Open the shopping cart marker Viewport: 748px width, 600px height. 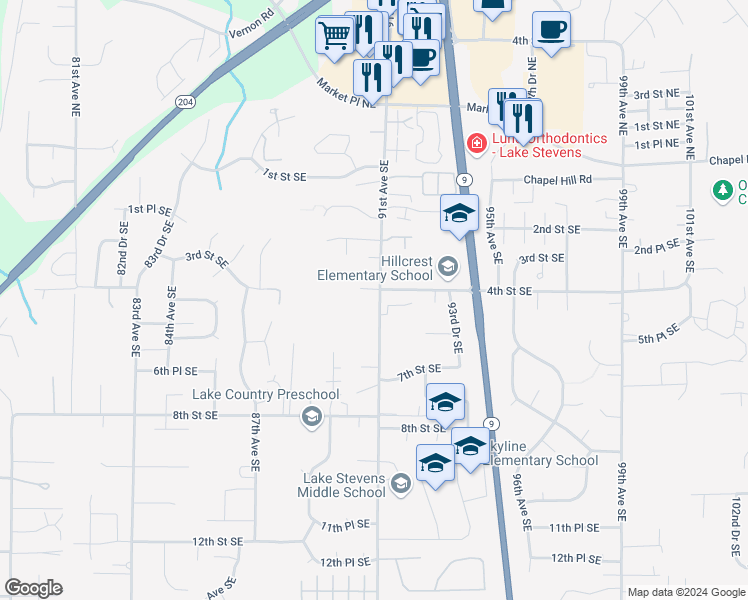(334, 35)
